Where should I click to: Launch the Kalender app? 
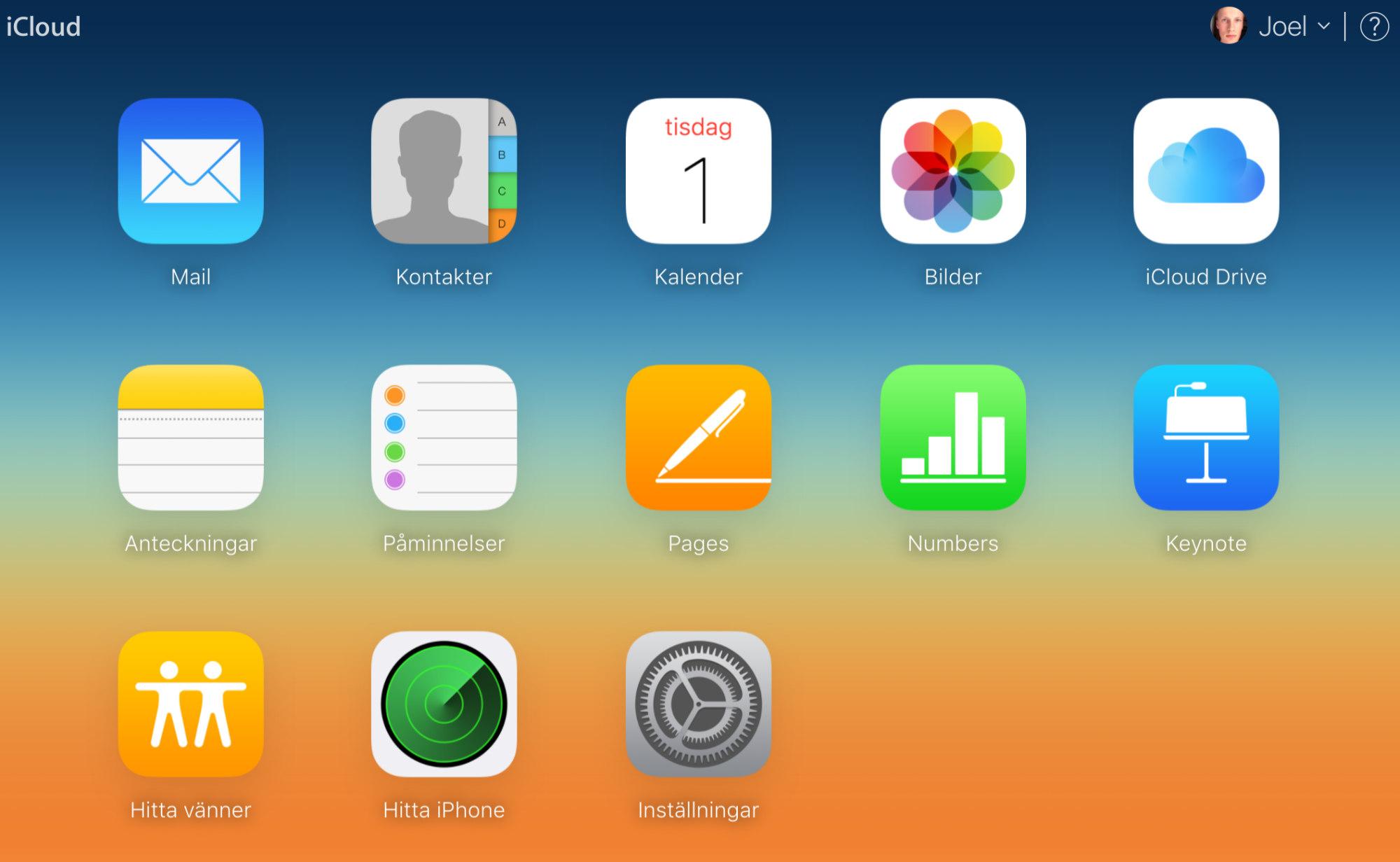tap(698, 172)
